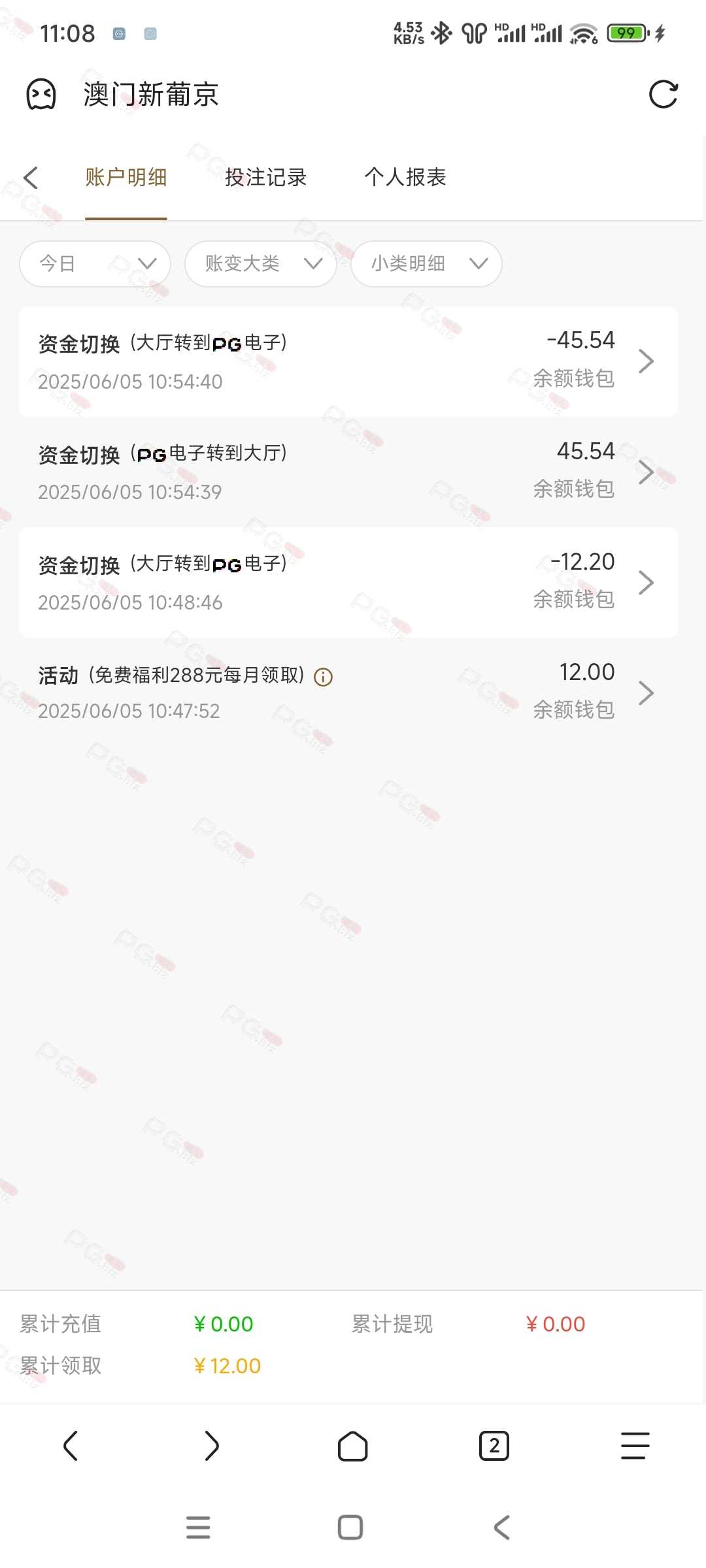Open the -45.54 资金切换 transaction at 10:54:40
706x1568 pixels.
(x=348, y=361)
